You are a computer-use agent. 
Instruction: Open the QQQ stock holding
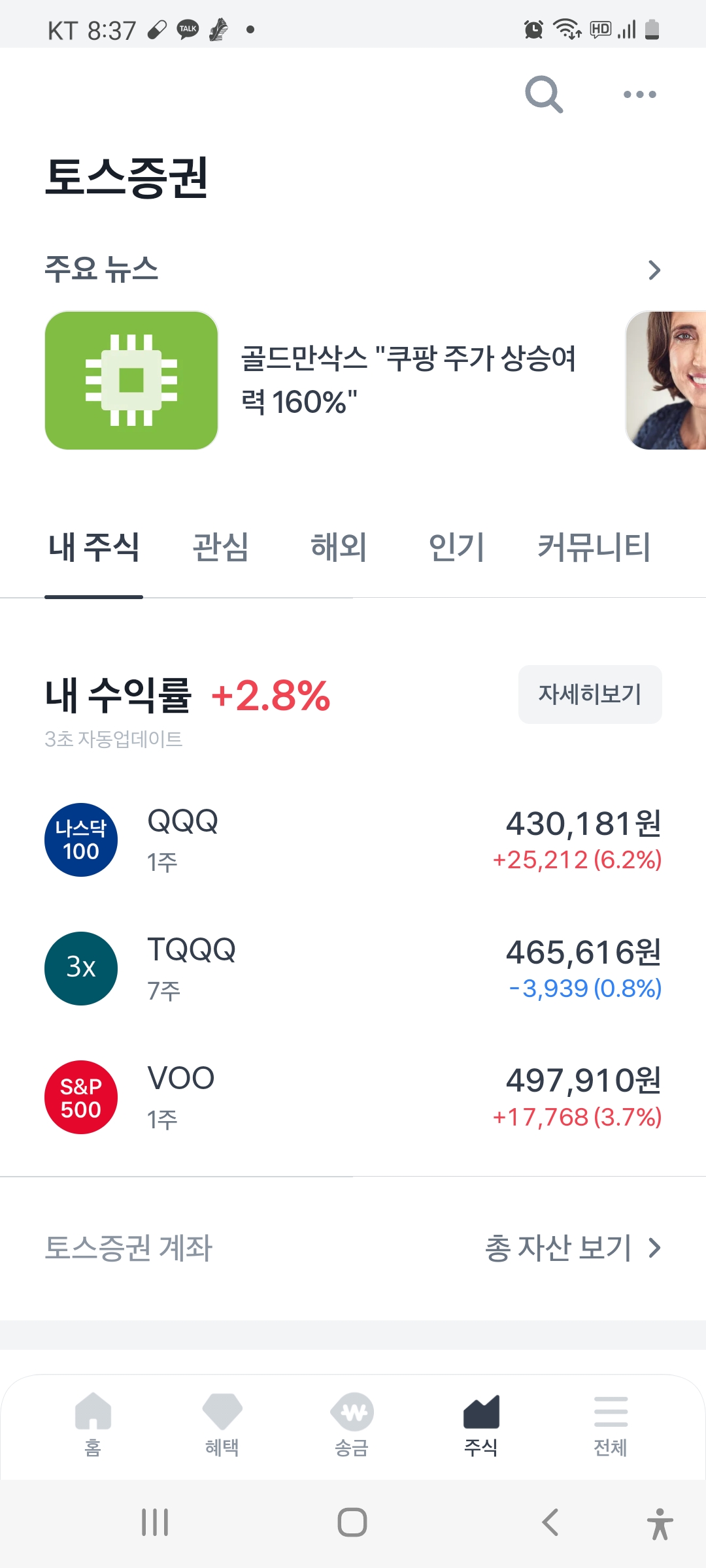[353, 840]
